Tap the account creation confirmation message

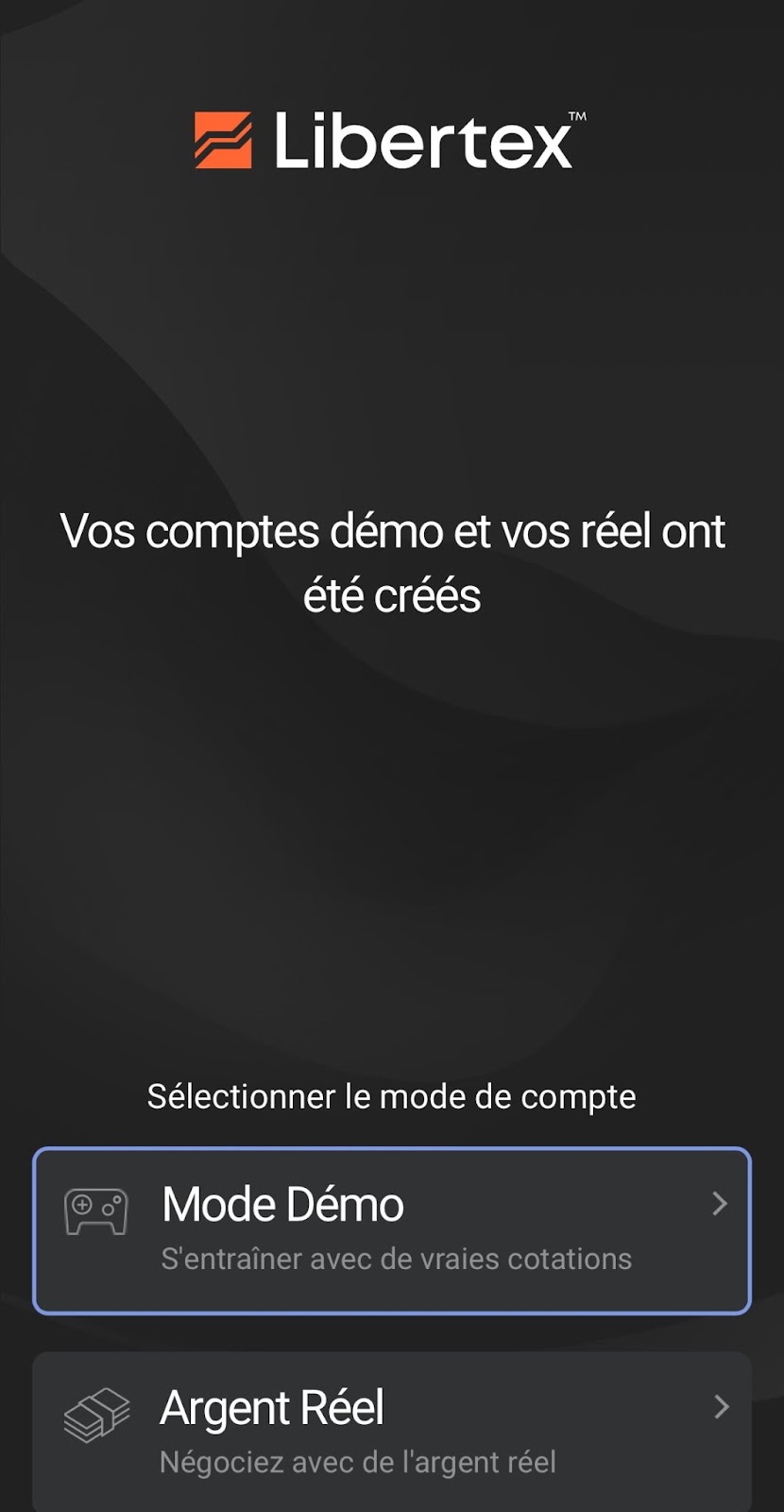tap(392, 562)
